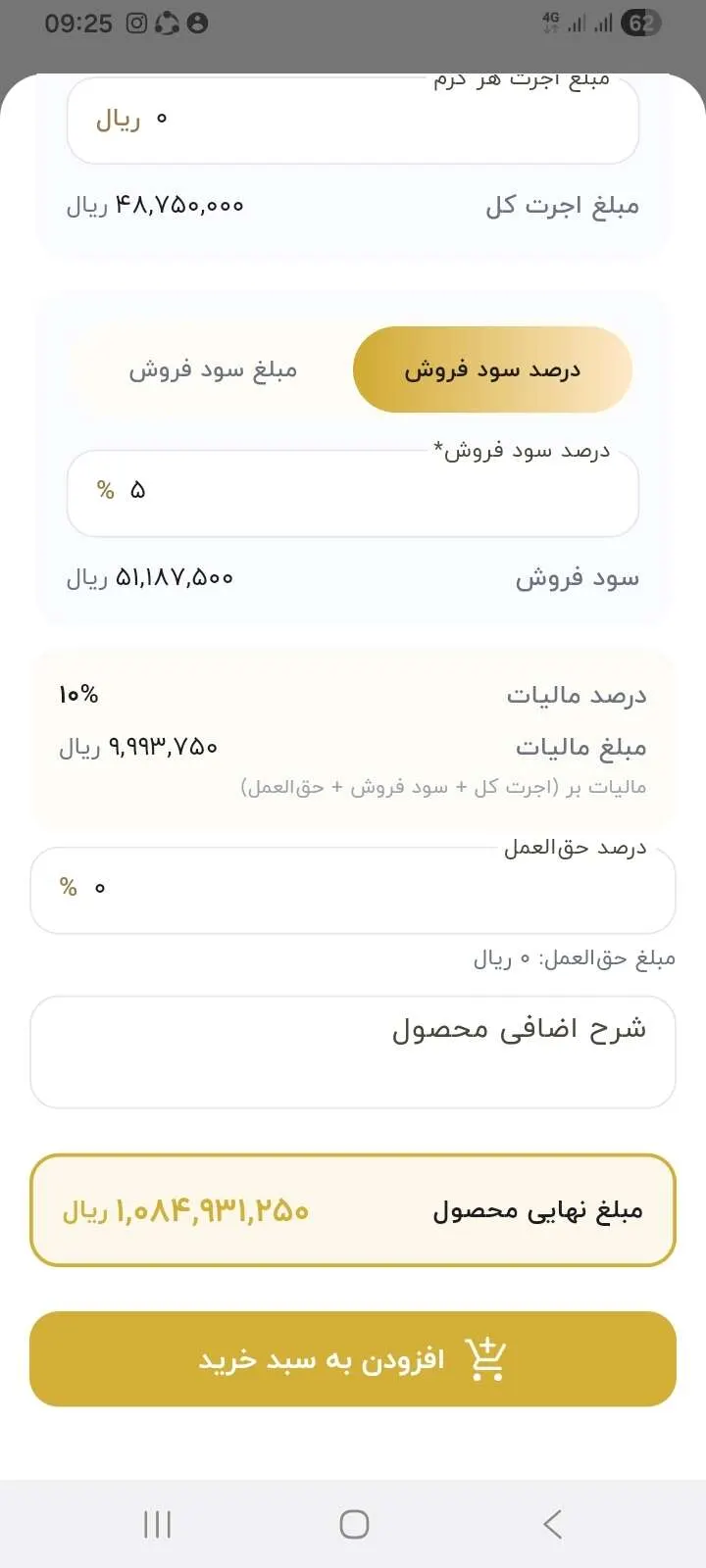Enter text in شرح اضافی محصول field
Image resolution: width=706 pixels, height=1568 pixels.
click(x=353, y=1052)
